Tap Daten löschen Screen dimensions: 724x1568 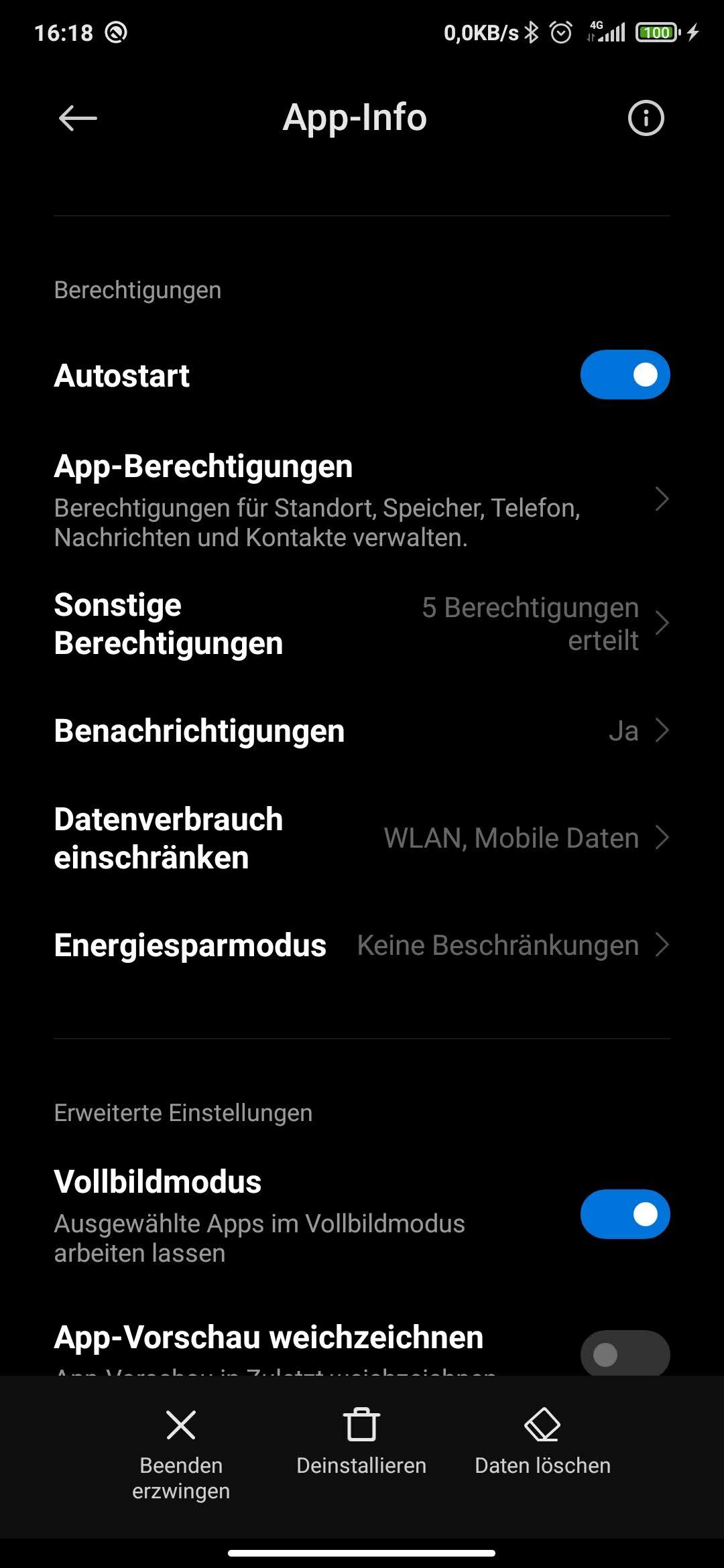click(x=542, y=1441)
